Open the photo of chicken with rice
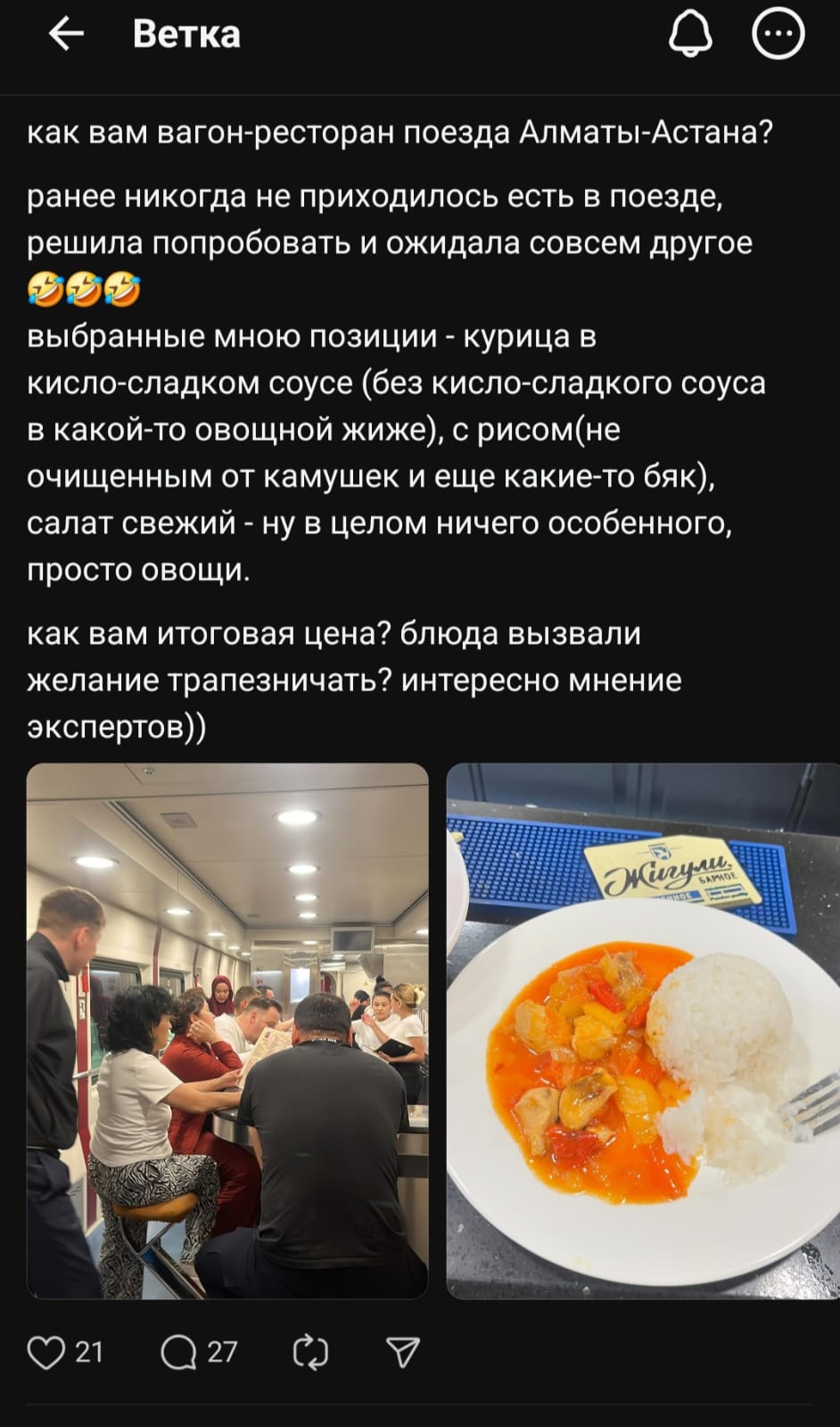The height and width of the screenshot is (1427, 840). coord(642,1030)
